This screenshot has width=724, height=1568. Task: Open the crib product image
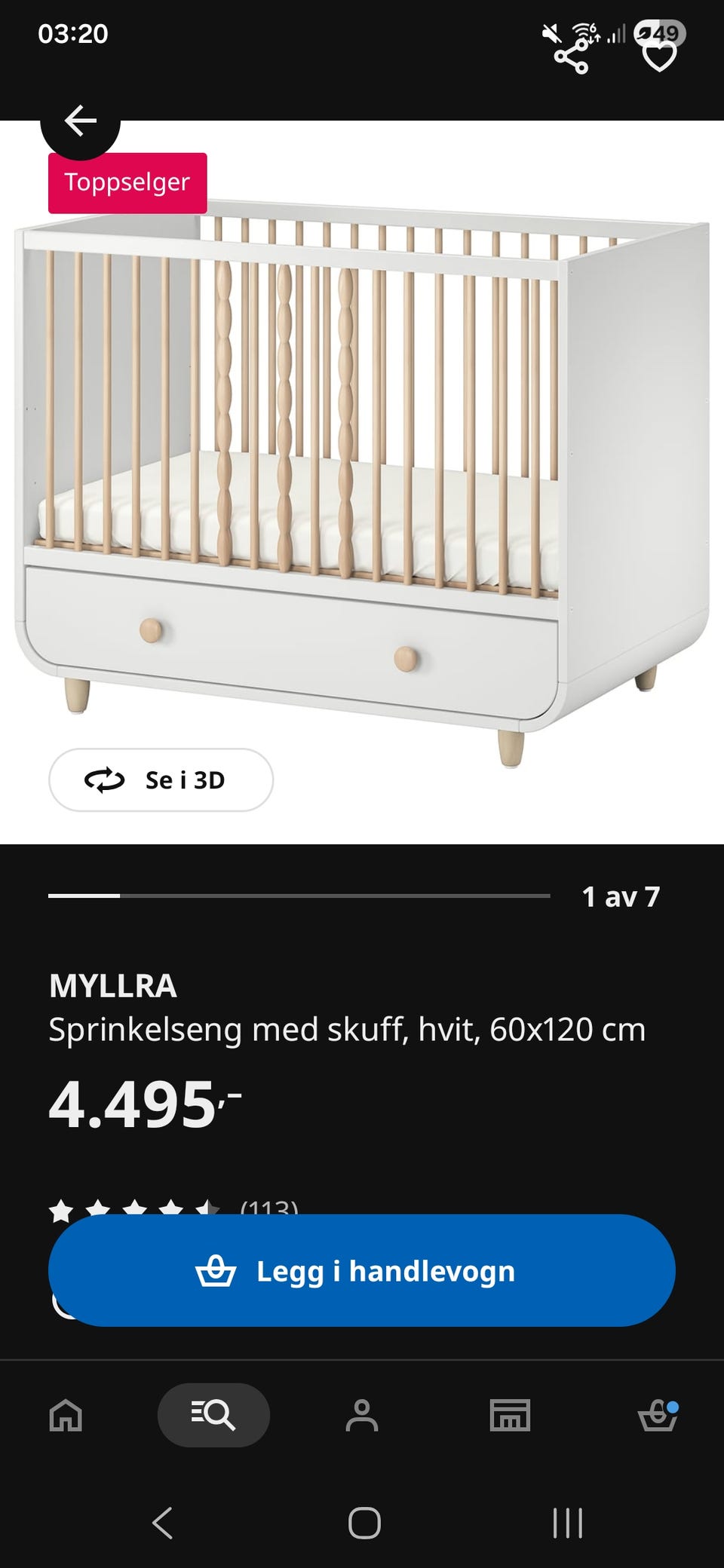(362, 482)
